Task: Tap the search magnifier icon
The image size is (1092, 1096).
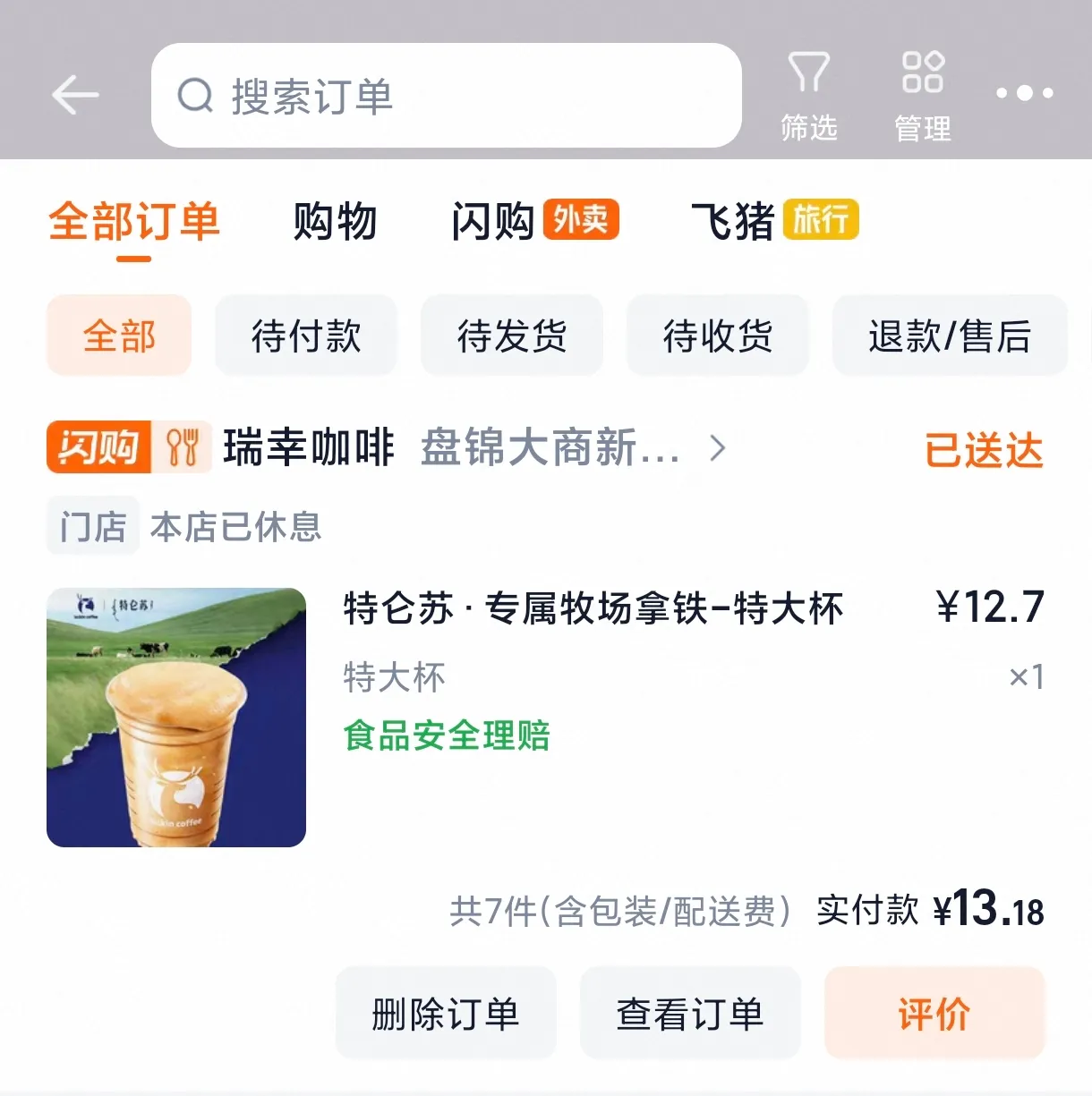Action: point(196,96)
